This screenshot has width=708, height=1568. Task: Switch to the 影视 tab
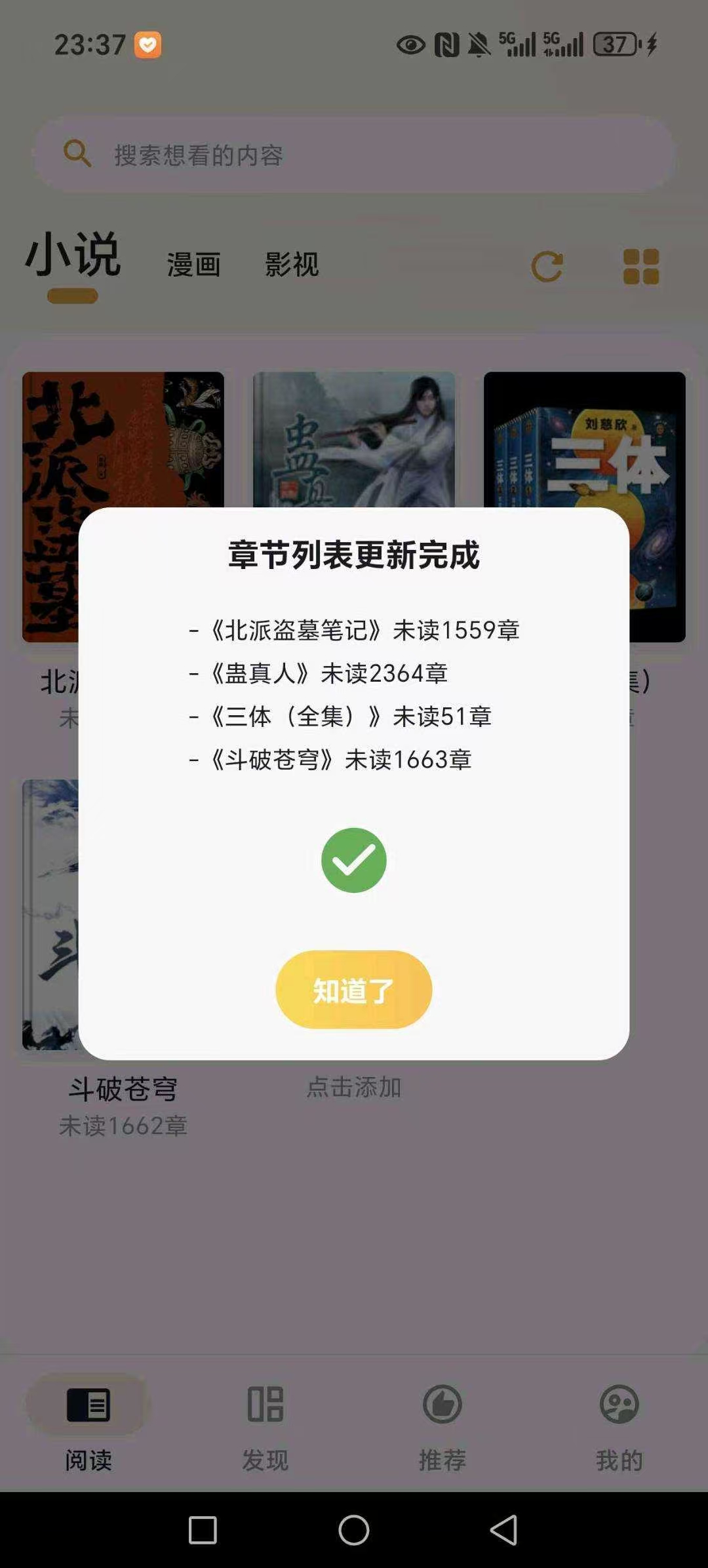tap(292, 265)
